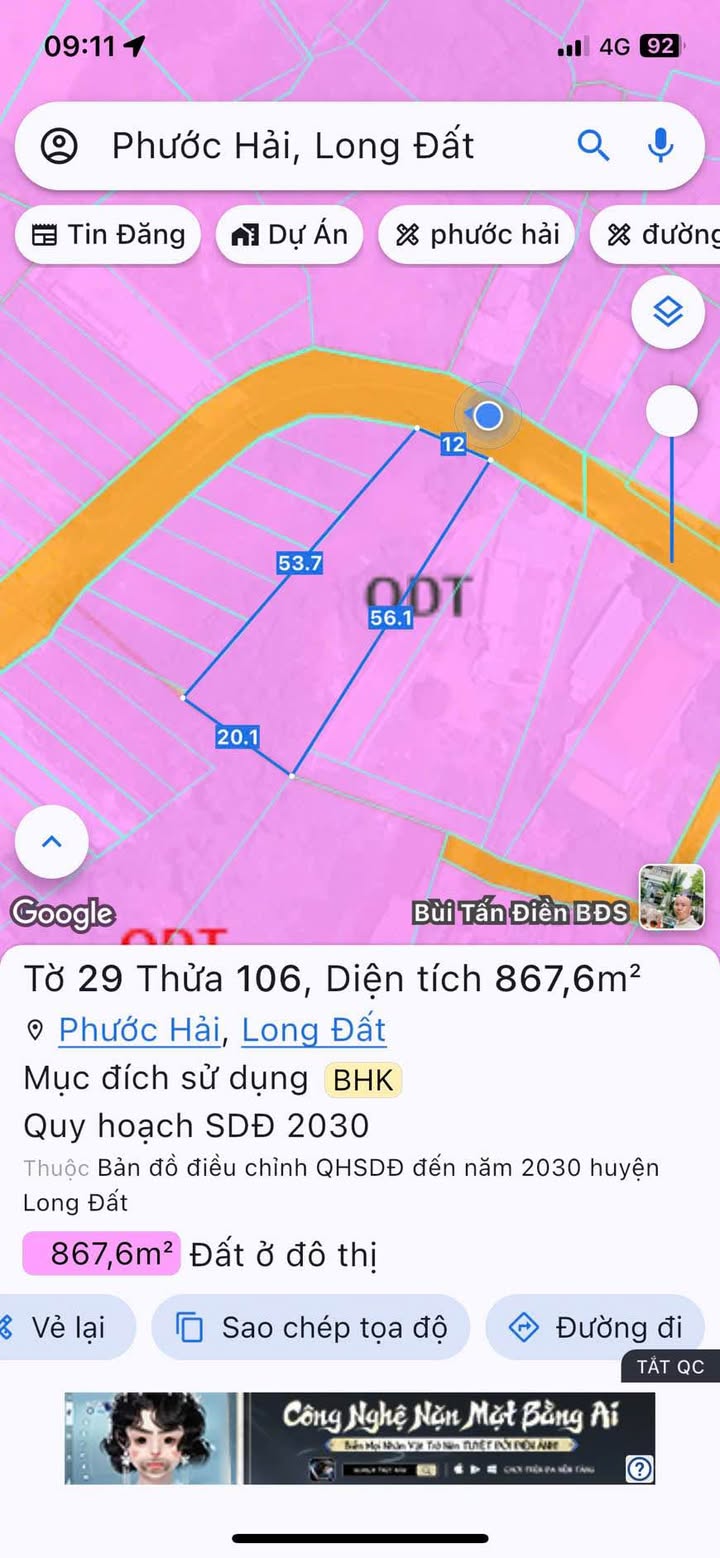The width and height of the screenshot is (720, 1558).
Task: Expand panel with the up arrow button
Action: [x=52, y=841]
